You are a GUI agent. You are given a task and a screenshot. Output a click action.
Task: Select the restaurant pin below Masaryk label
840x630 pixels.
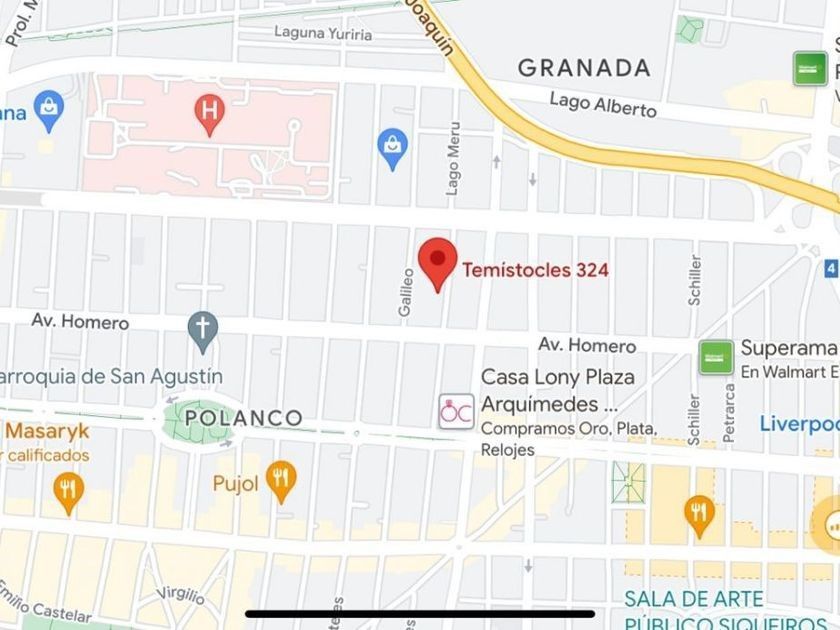pyautogui.click(x=69, y=493)
